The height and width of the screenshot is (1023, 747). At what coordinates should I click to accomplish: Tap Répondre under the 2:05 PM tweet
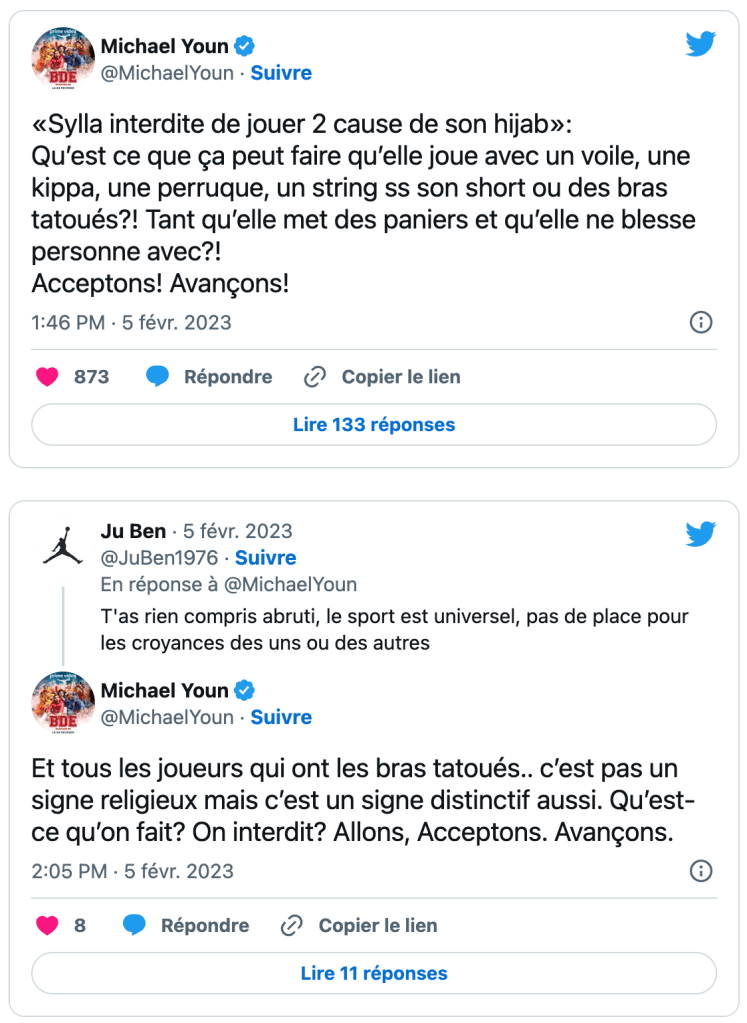(x=186, y=925)
